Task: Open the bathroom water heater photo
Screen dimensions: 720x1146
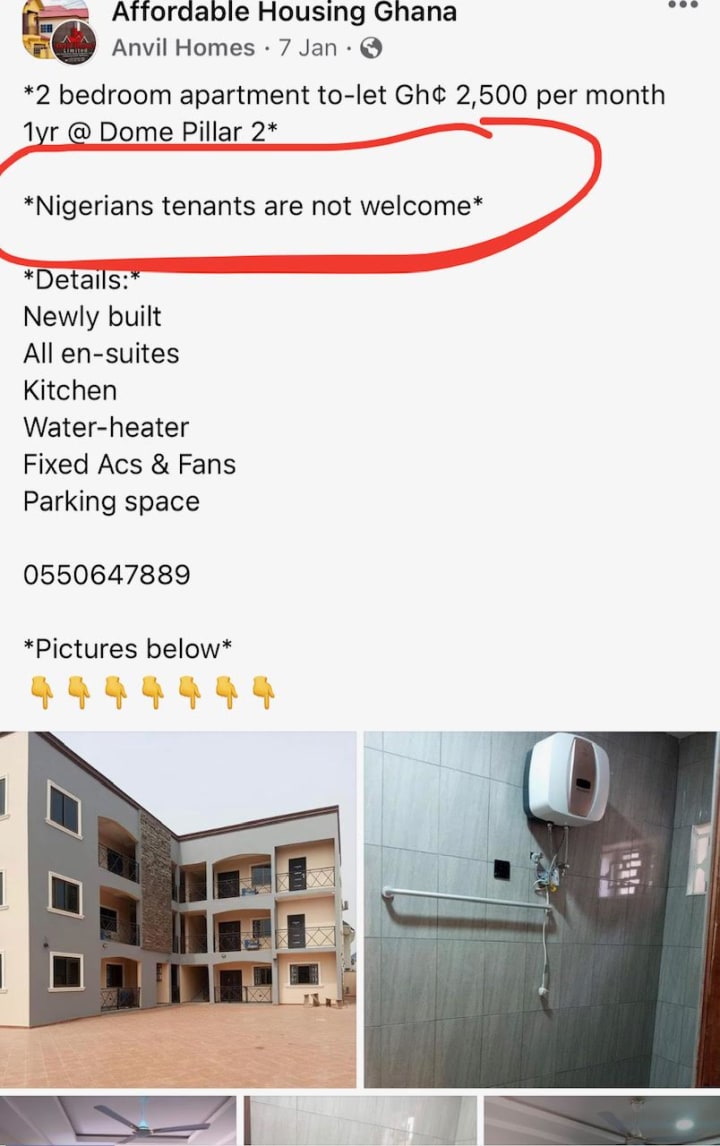Action: 540,909
